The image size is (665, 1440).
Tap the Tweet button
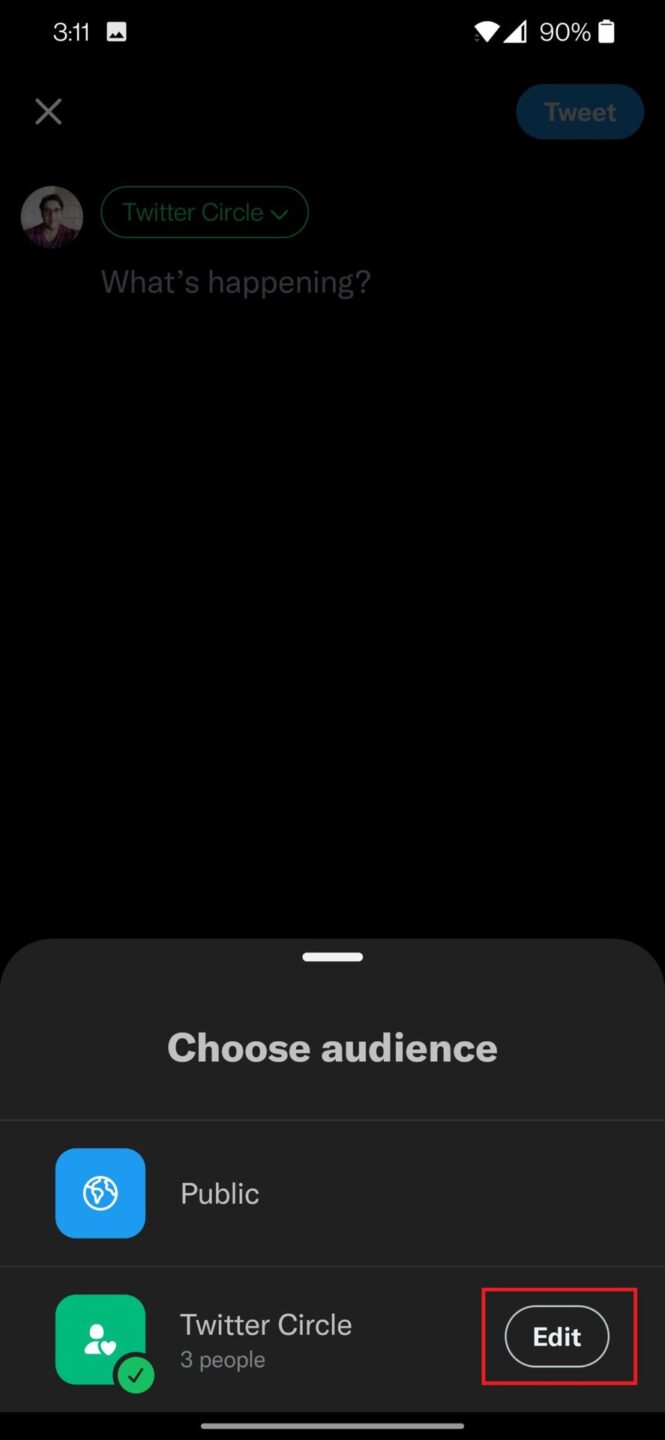(579, 112)
